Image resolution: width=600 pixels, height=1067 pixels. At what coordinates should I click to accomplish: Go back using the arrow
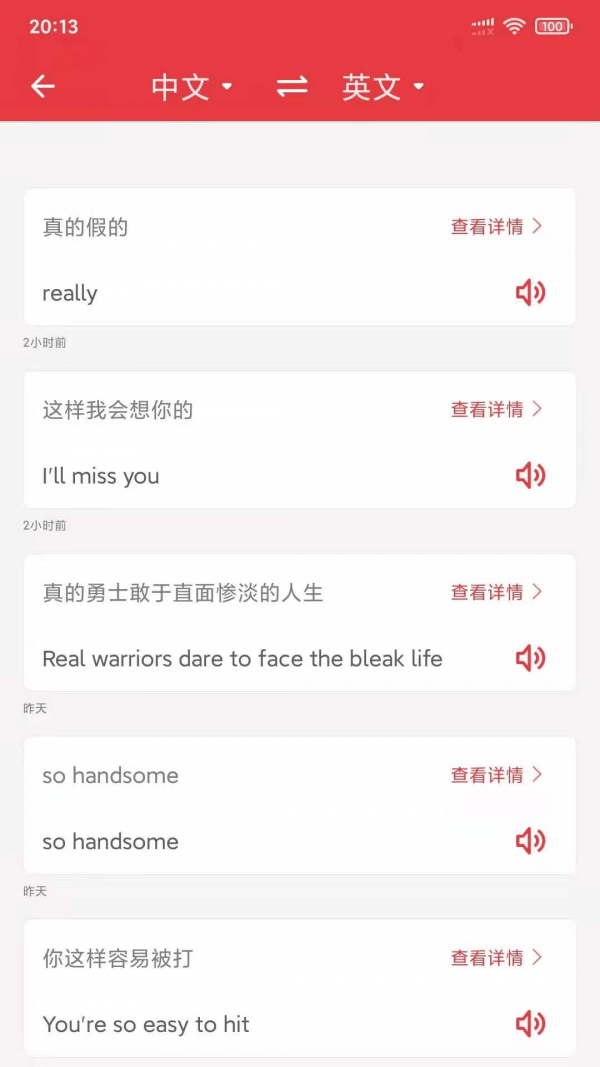tap(43, 87)
